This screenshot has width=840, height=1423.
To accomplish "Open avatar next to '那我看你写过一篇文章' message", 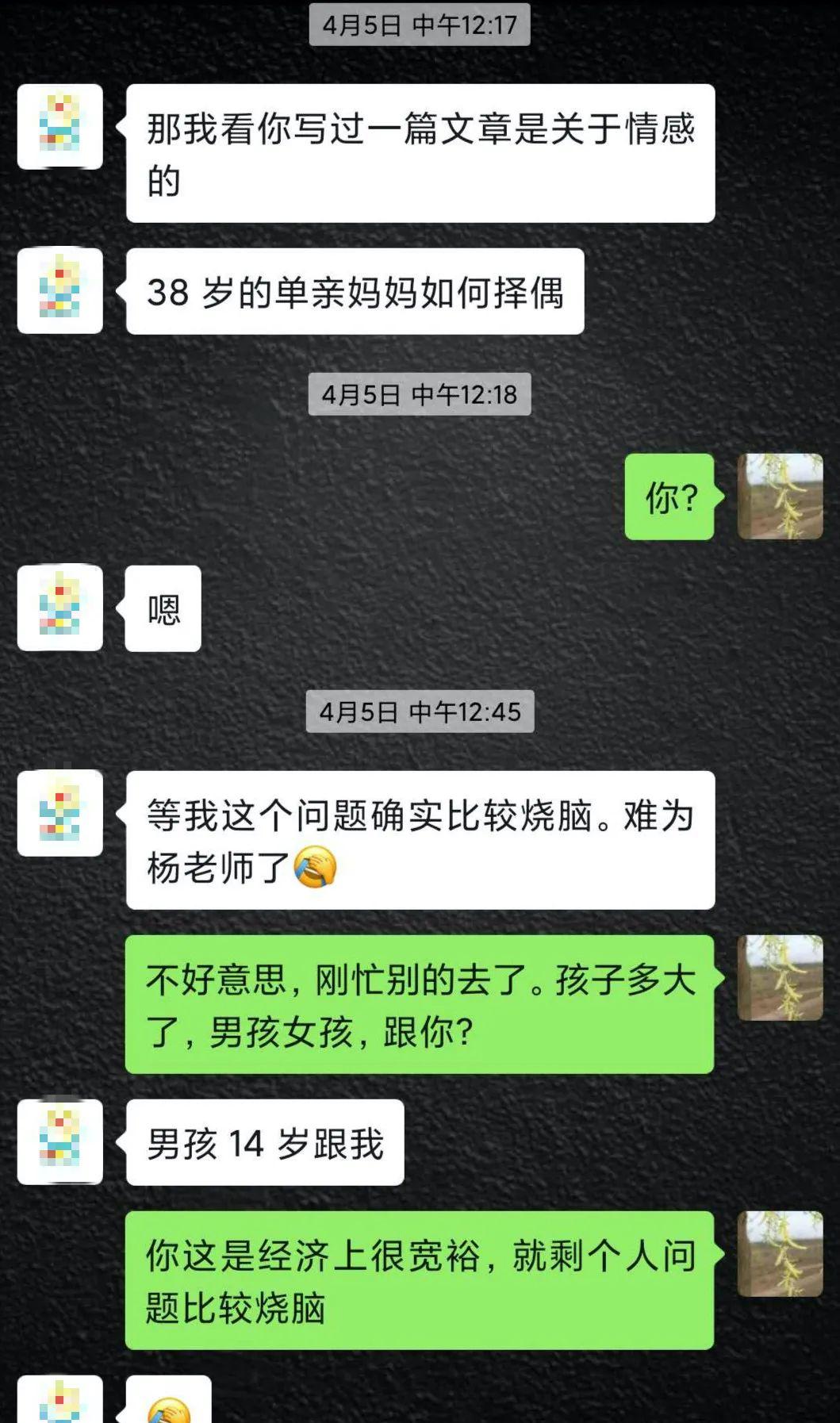I will coord(60,127).
